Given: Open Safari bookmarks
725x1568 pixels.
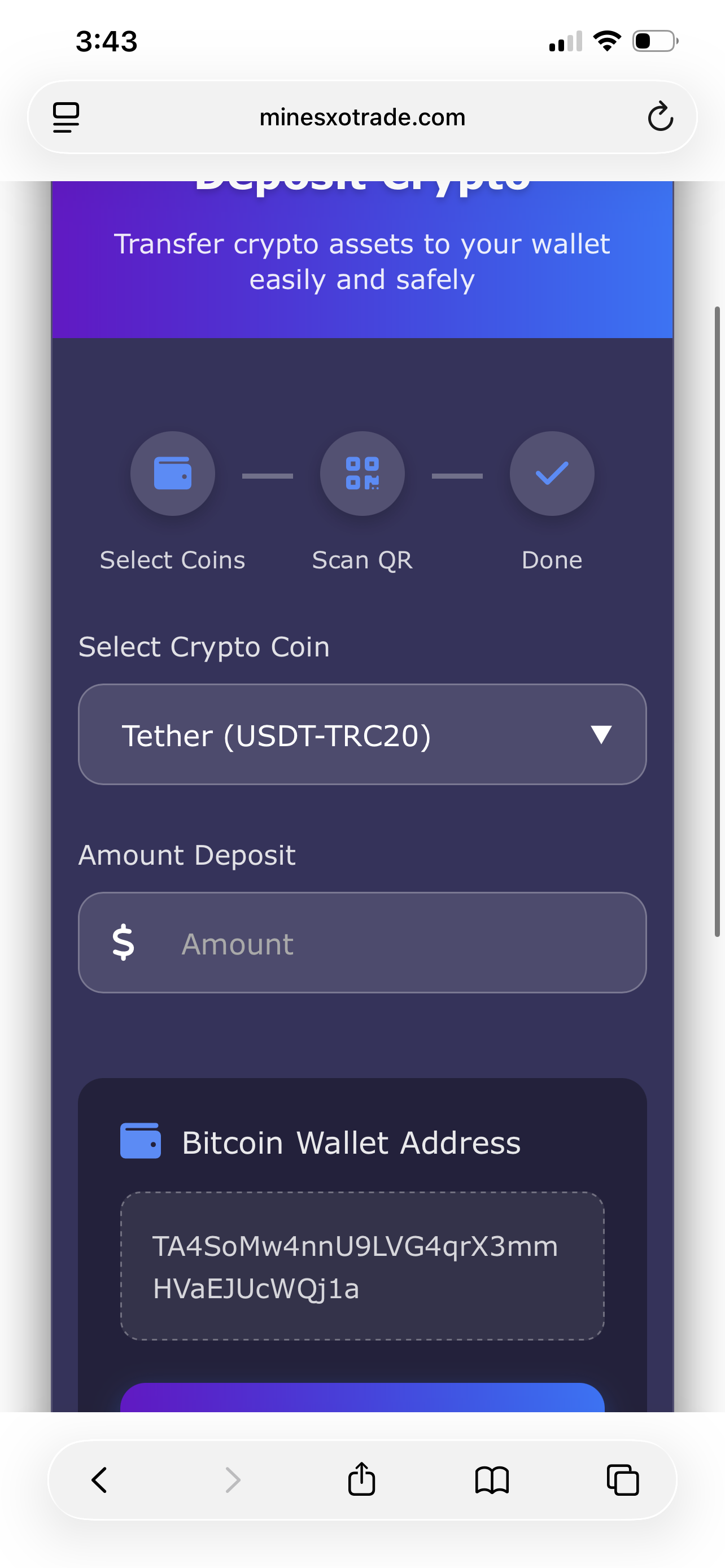Looking at the screenshot, I should click(492, 1480).
